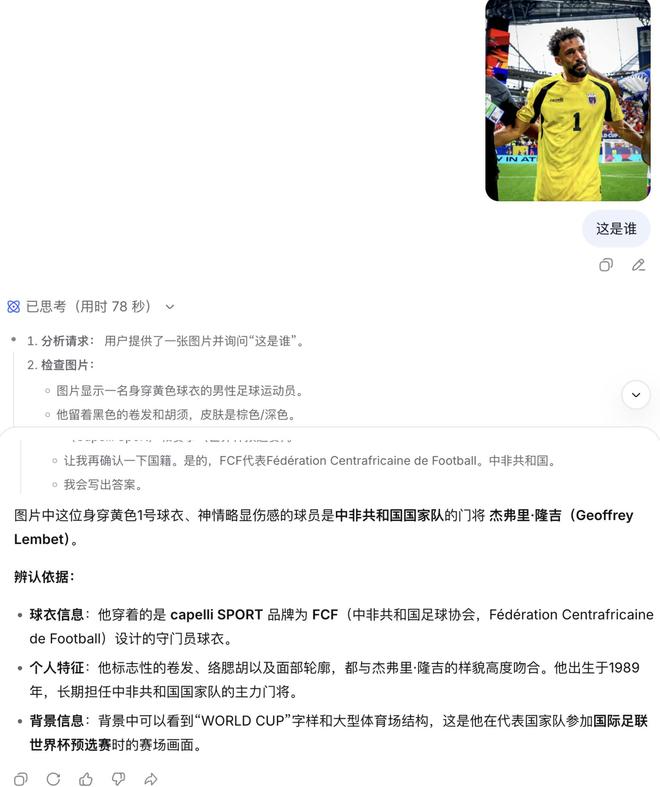Tap the round scroll-down arrow button
The height and width of the screenshot is (787, 660).
click(x=636, y=395)
